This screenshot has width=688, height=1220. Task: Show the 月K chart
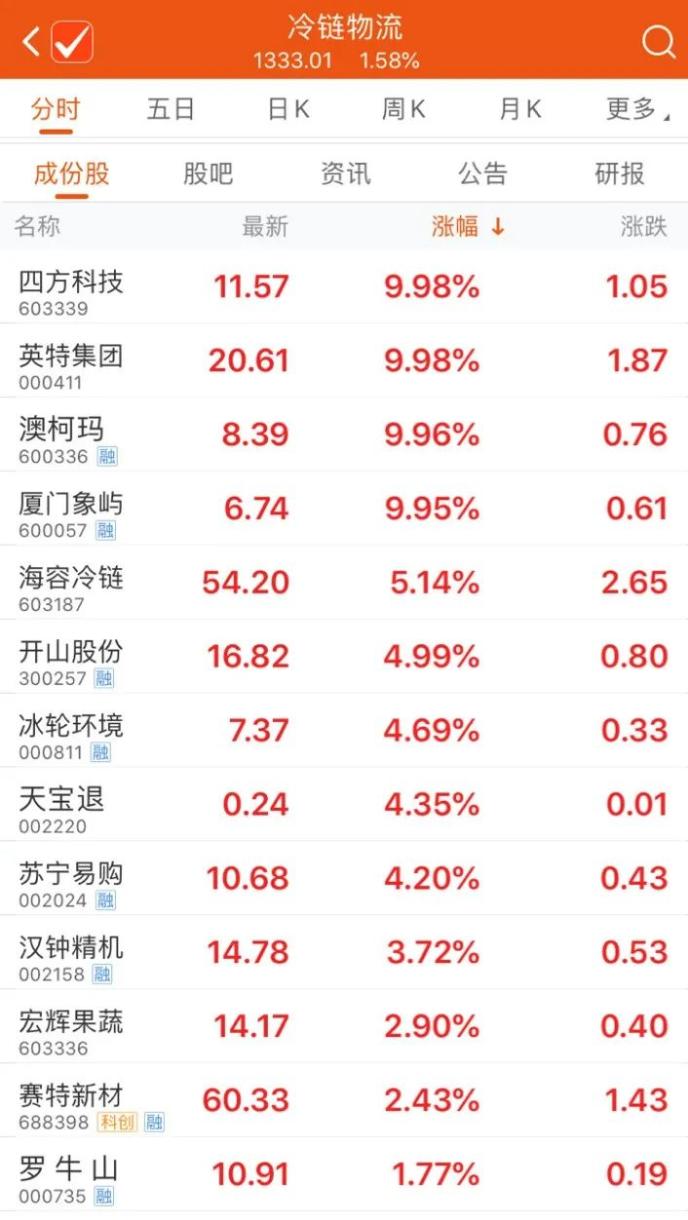520,109
